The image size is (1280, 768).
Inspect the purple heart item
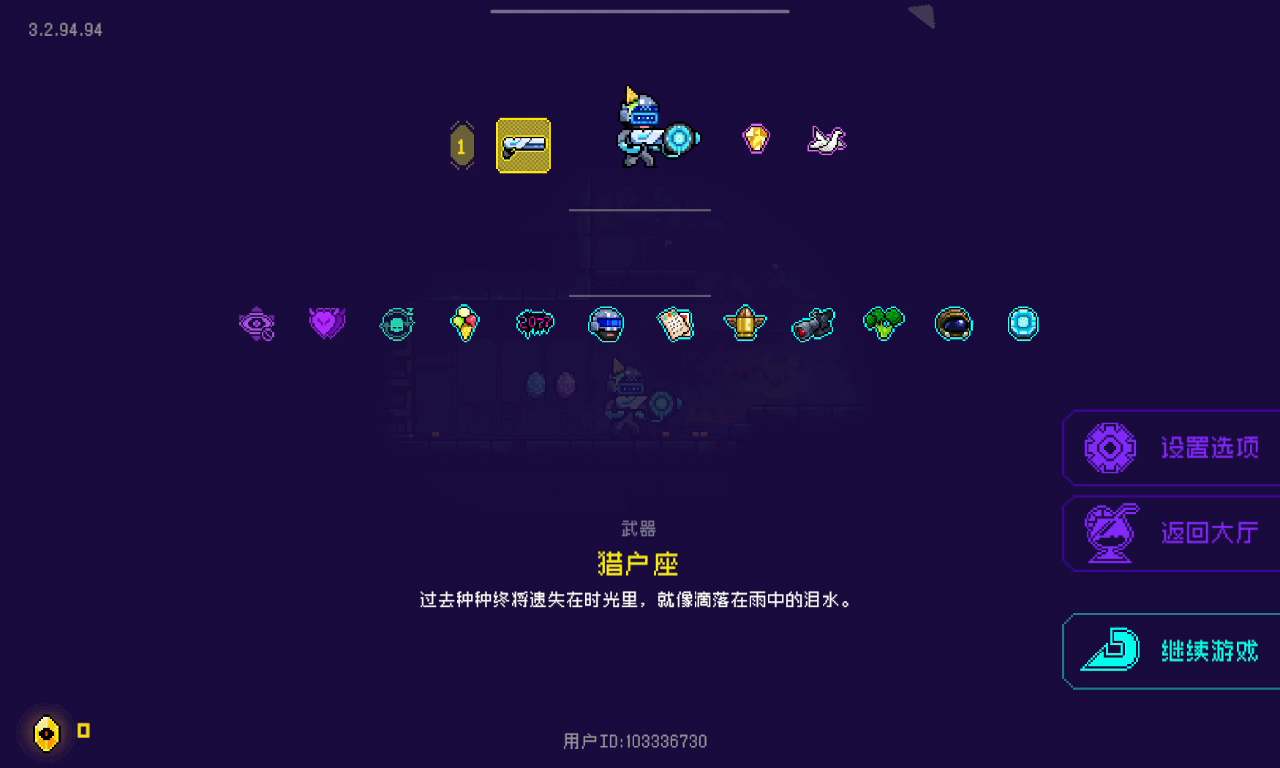coord(326,323)
